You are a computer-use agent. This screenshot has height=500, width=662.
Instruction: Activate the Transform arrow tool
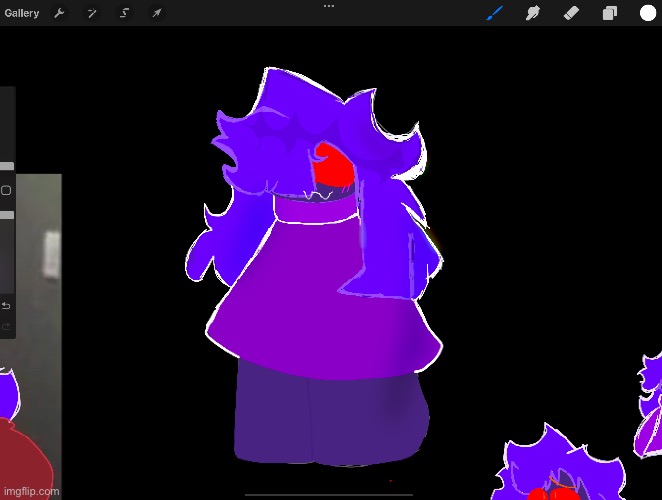pos(157,13)
